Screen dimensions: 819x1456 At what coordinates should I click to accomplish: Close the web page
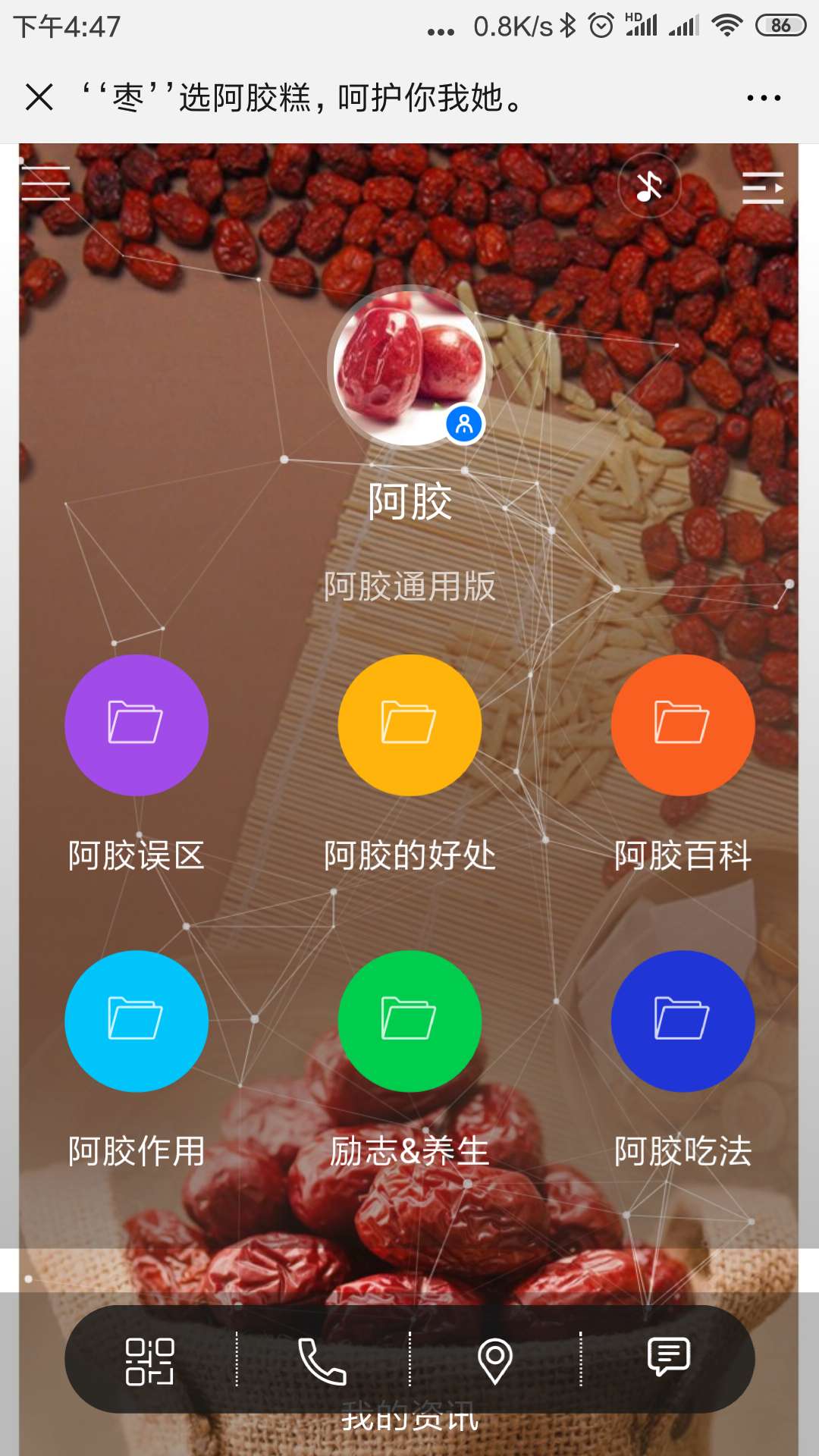click(39, 97)
